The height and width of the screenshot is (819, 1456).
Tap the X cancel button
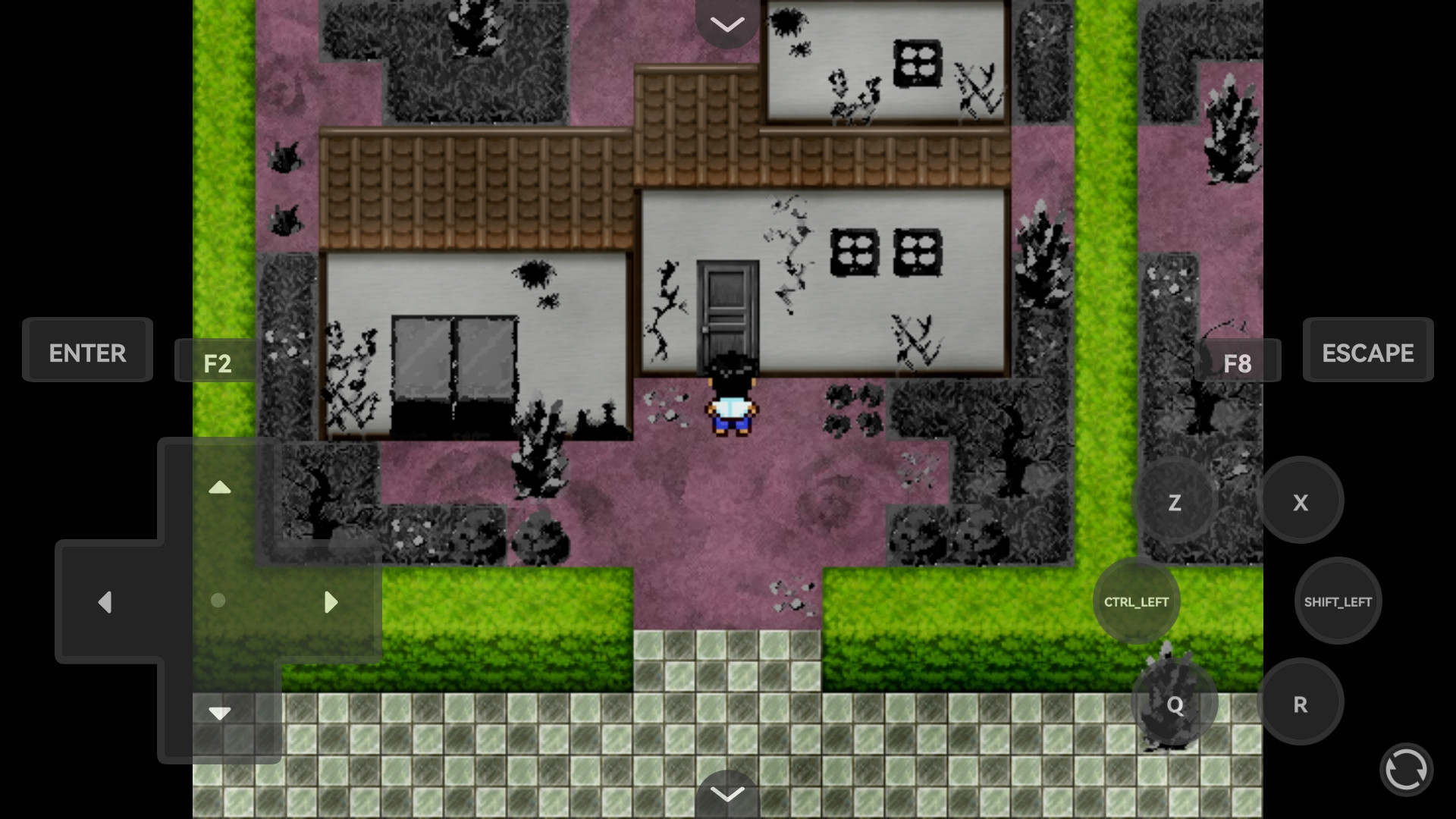[1300, 502]
